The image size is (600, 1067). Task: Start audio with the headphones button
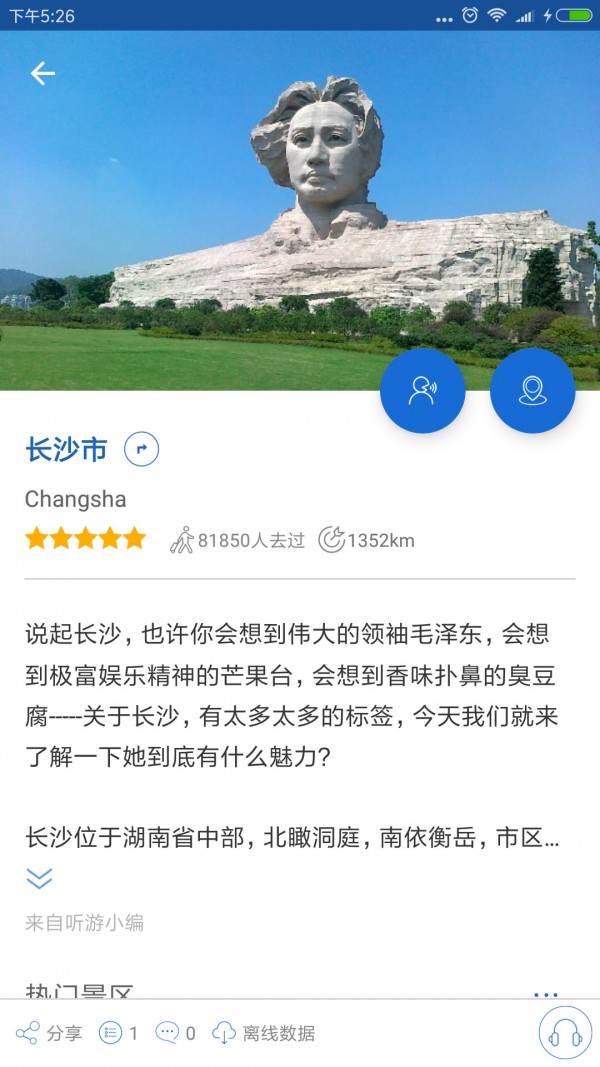pyautogui.click(x=565, y=1032)
